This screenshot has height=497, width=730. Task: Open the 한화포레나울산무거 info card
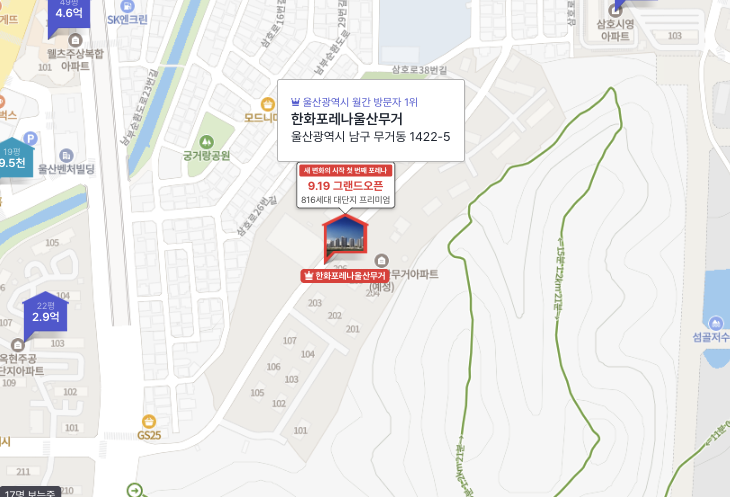[x=370, y=120]
